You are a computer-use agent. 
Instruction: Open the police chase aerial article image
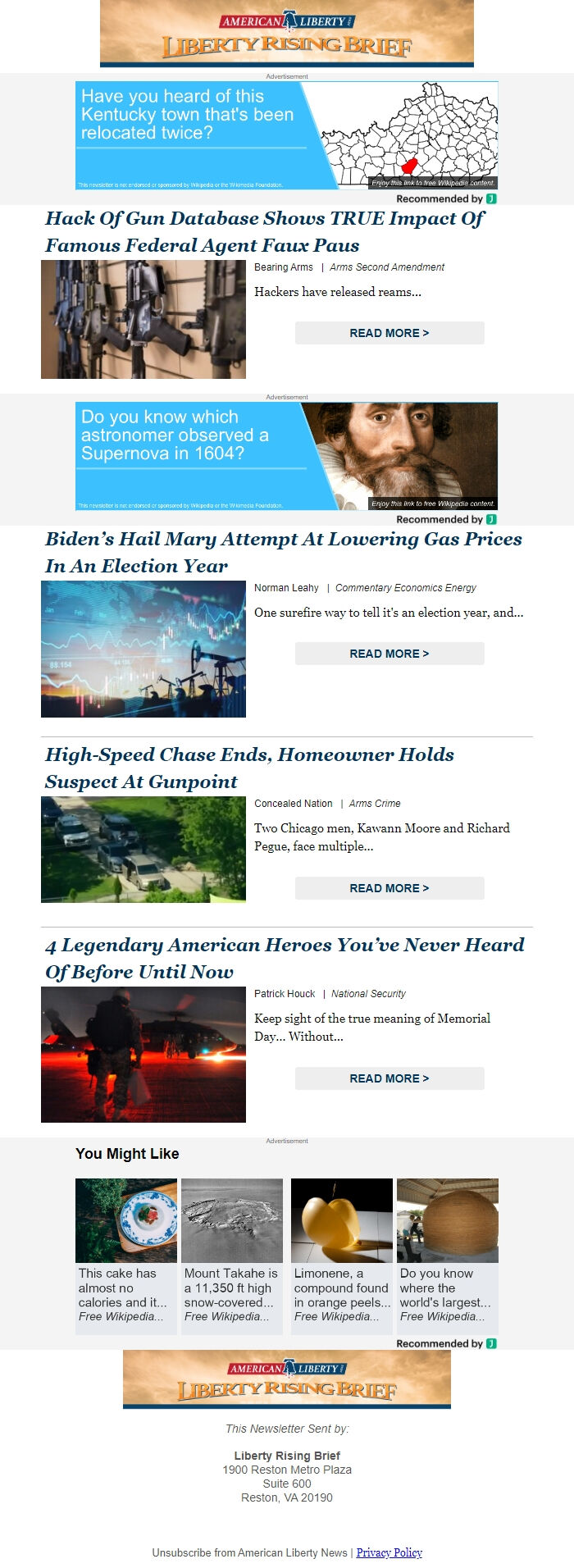point(143,850)
